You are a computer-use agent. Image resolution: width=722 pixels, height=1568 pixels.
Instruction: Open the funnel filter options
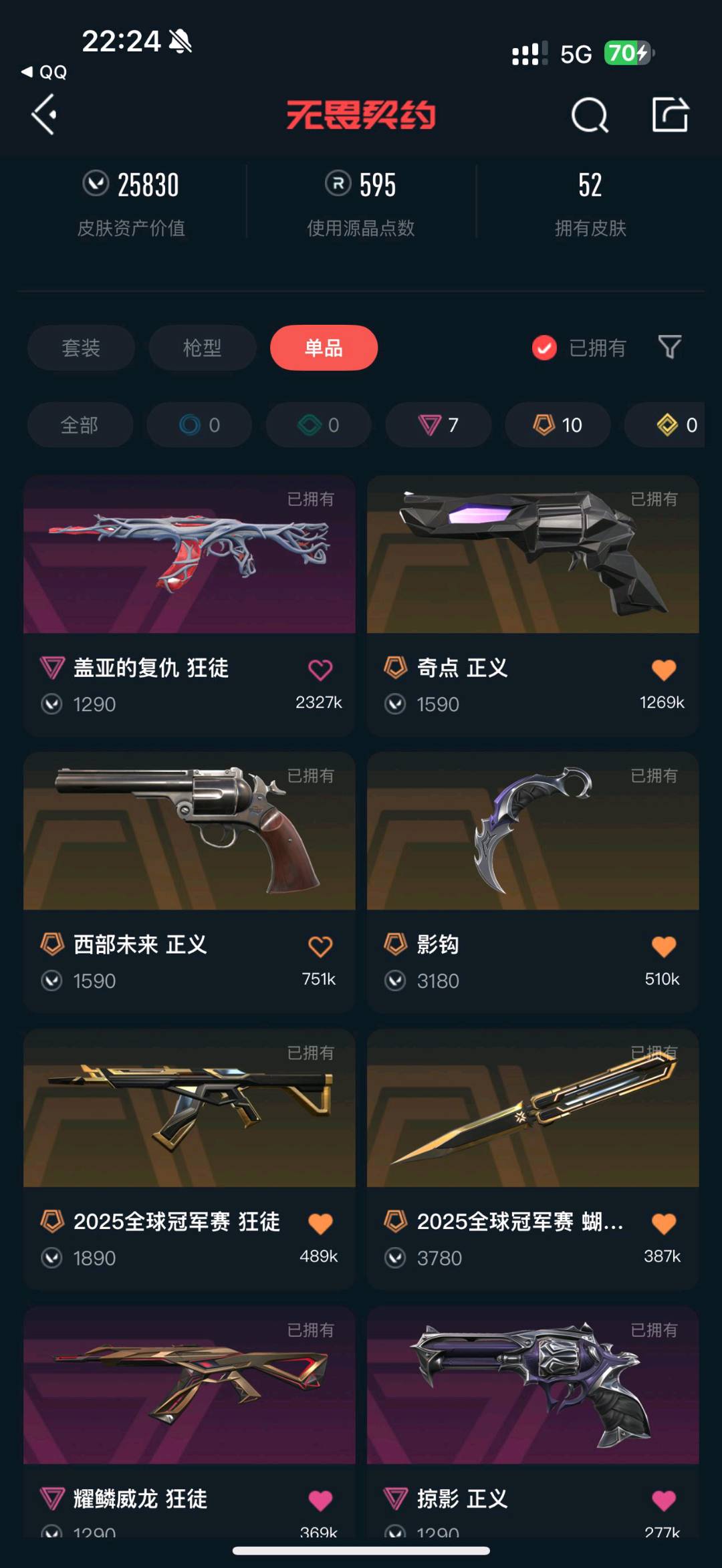(x=670, y=347)
